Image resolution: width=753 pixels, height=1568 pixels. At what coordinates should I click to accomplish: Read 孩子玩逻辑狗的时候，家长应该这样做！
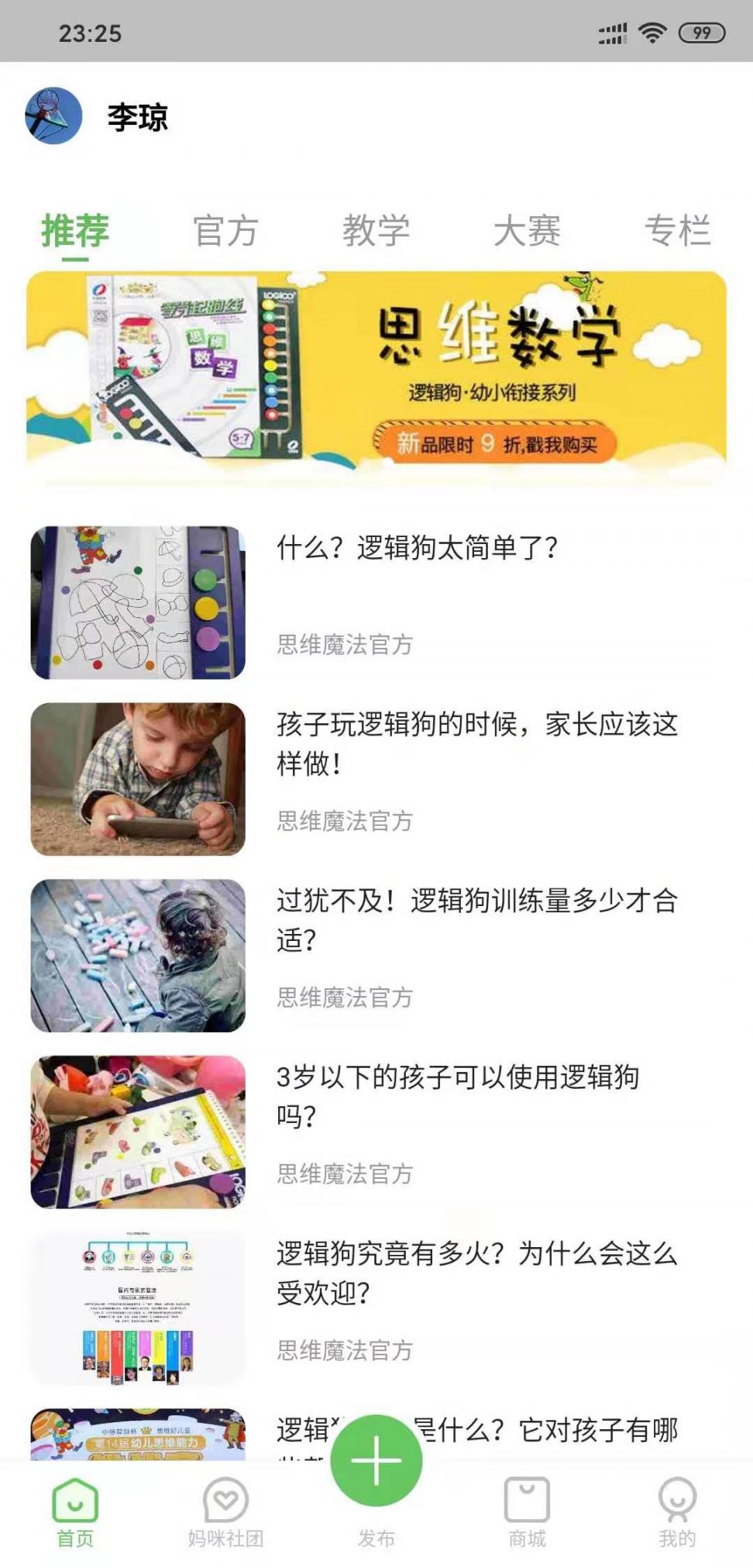pos(476,744)
